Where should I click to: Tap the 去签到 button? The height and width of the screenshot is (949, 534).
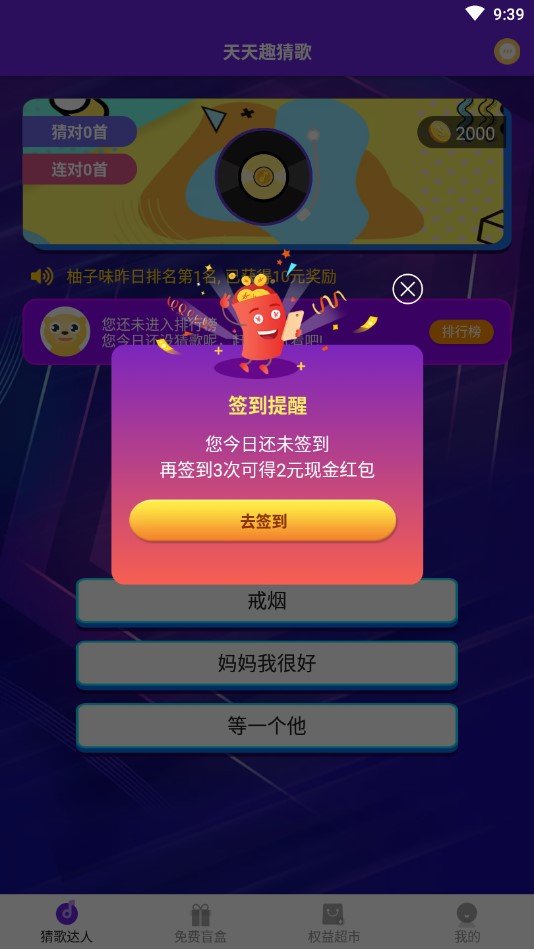263,520
